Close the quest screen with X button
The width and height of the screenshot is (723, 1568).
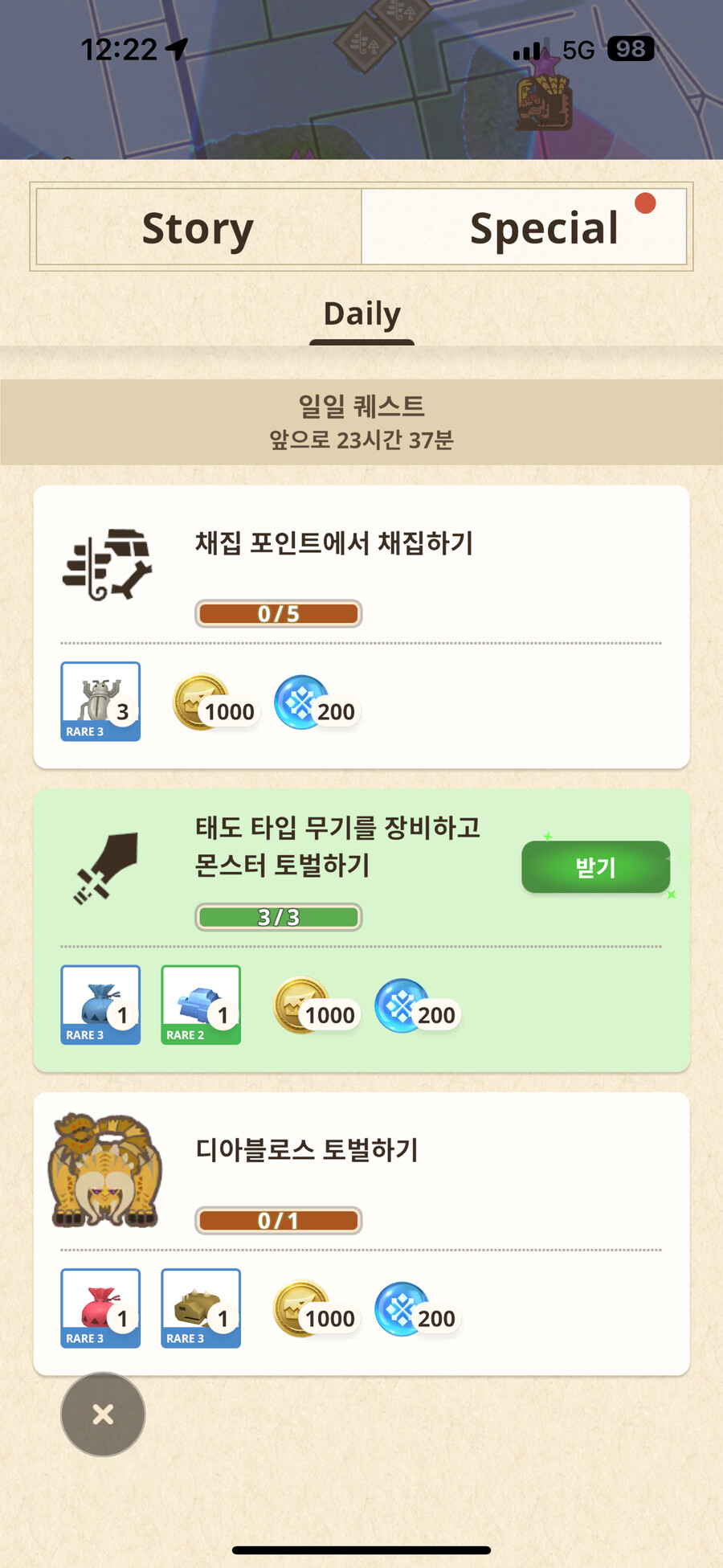(x=102, y=1414)
